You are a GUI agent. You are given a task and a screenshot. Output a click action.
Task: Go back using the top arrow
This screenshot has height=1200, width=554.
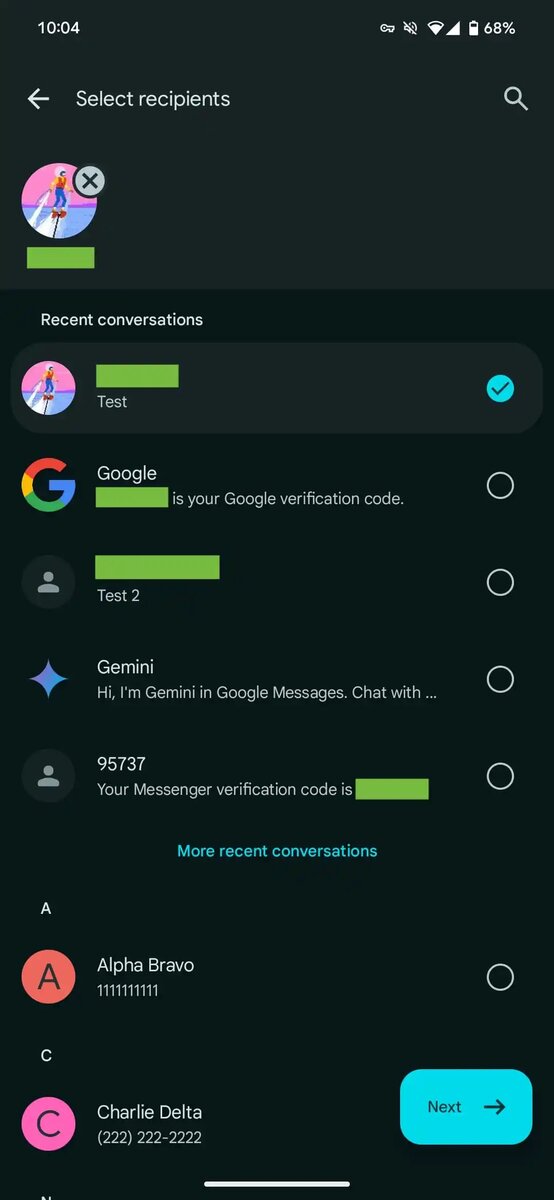(38, 98)
